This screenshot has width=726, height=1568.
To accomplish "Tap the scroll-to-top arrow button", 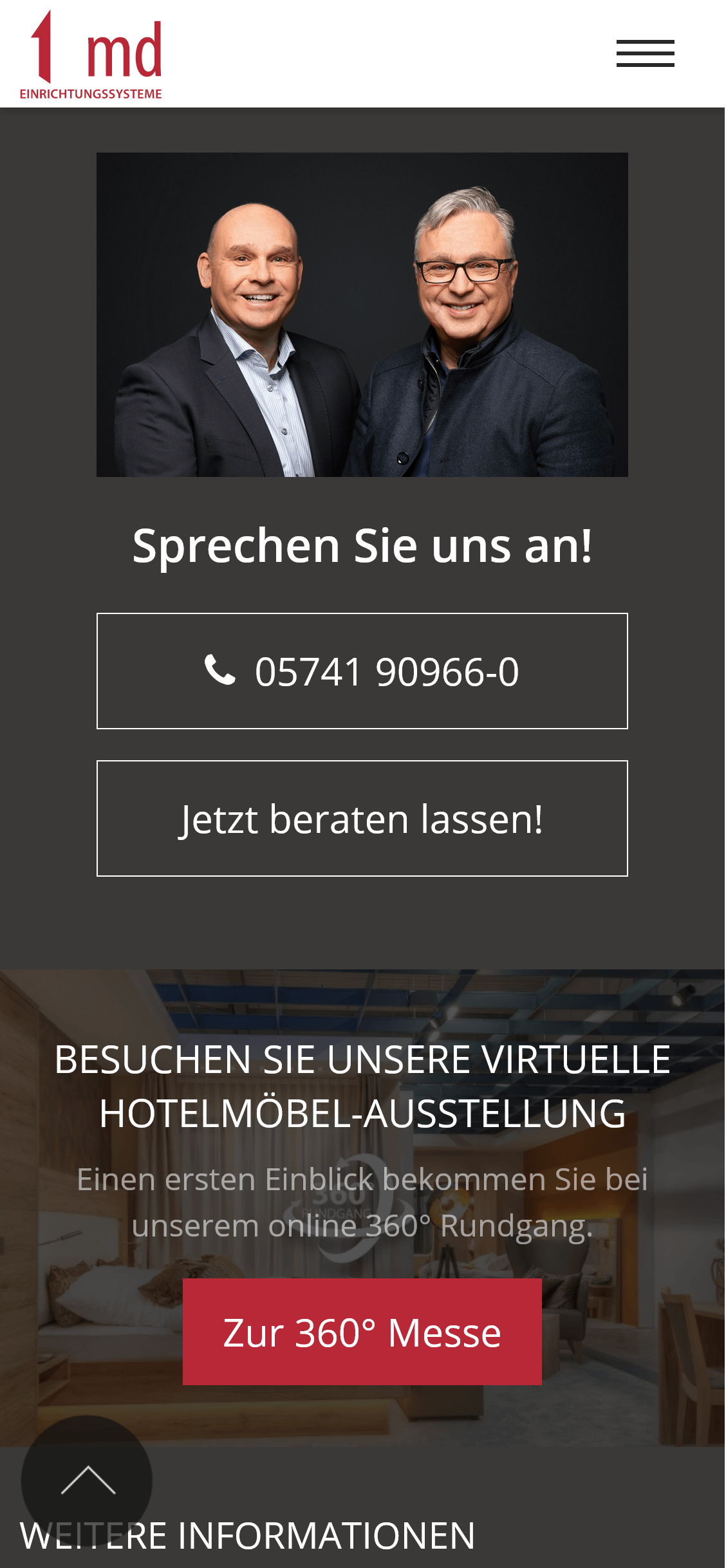I will (x=87, y=1480).
